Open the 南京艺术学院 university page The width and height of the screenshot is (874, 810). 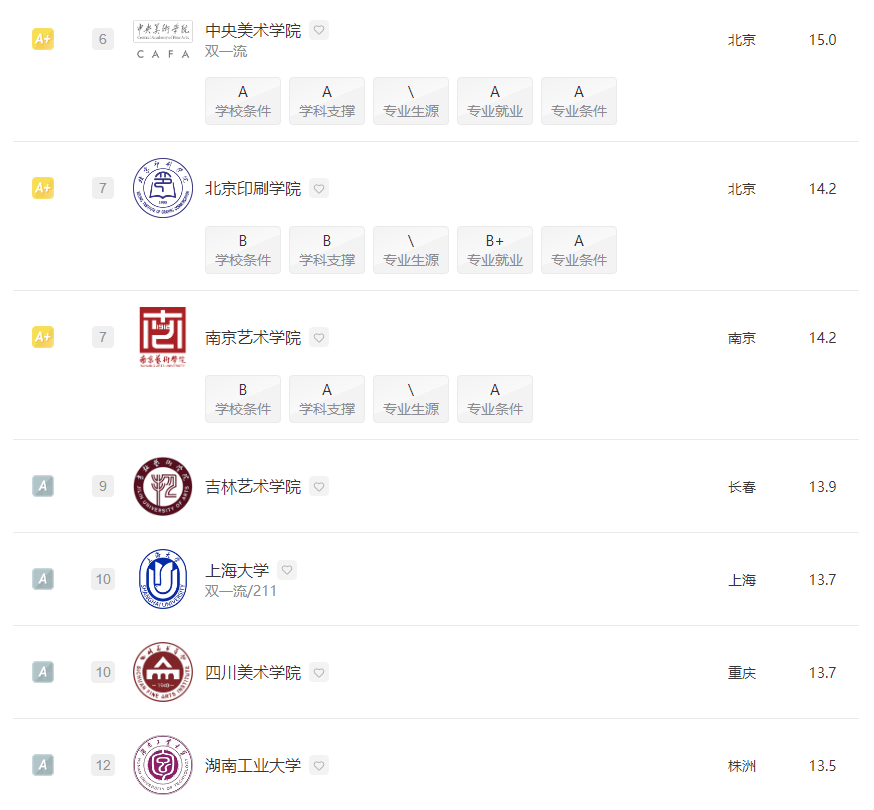[252, 337]
